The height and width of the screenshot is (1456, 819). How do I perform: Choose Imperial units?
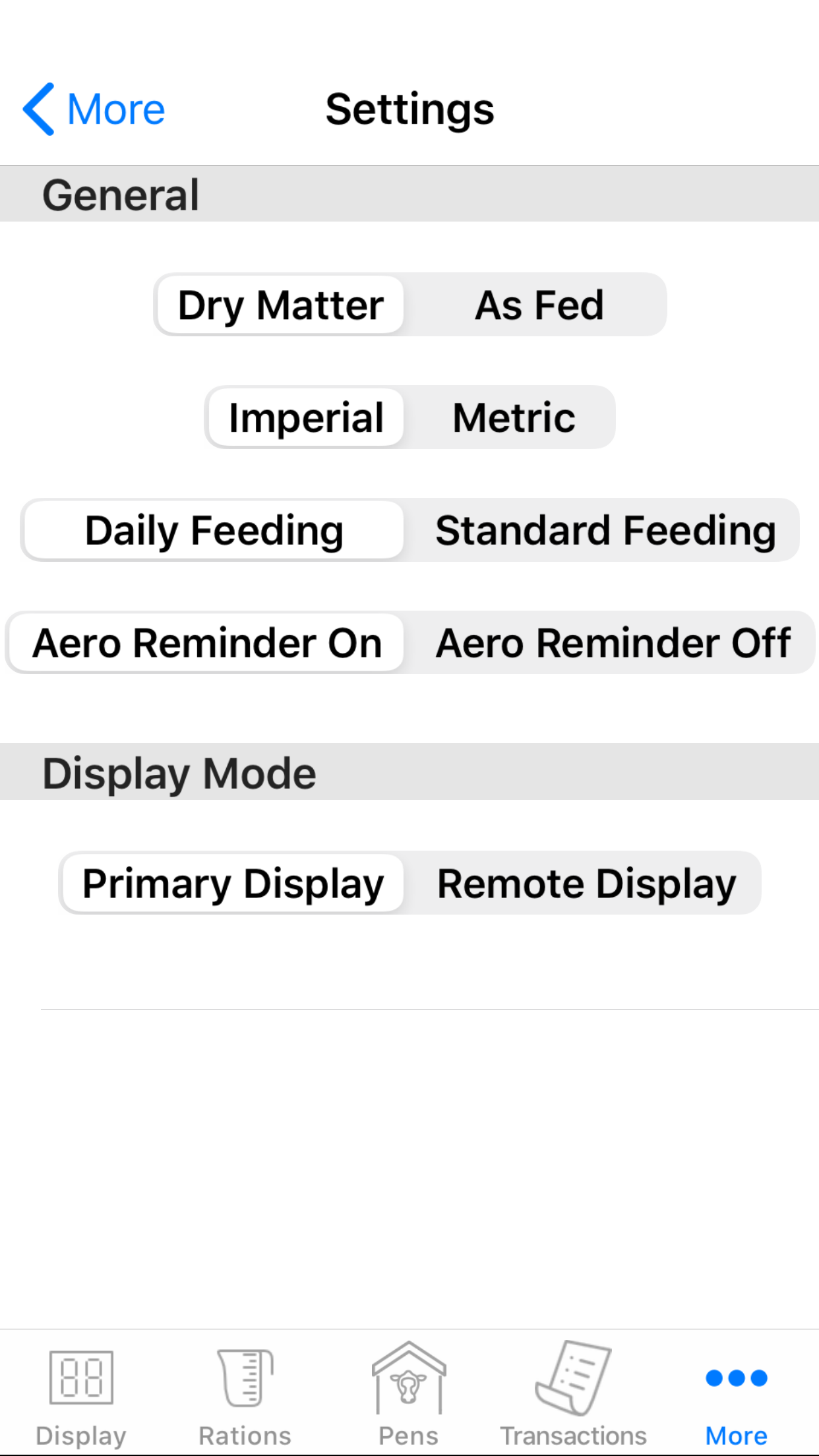pyautogui.click(x=306, y=417)
